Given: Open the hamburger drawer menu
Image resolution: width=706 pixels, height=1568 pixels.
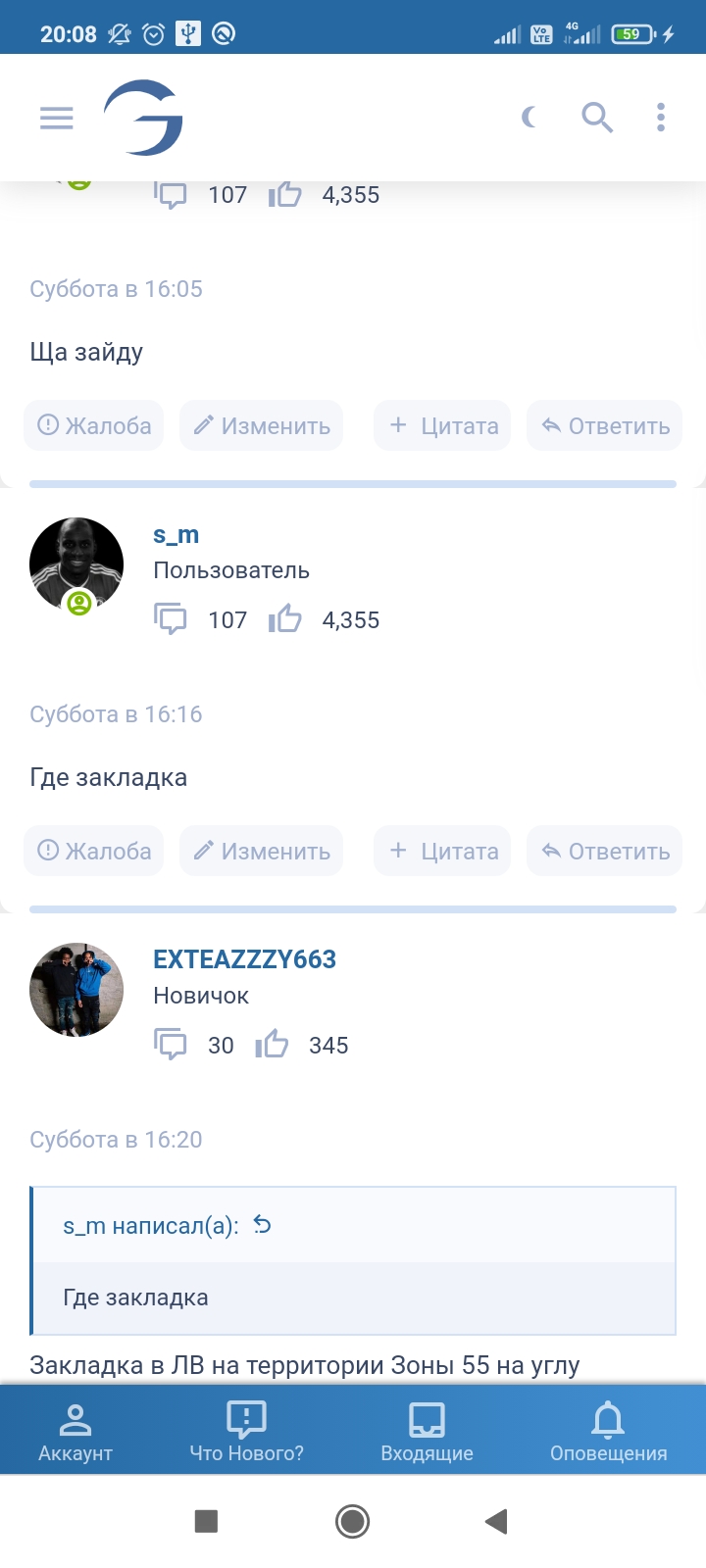Looking at the screenshot, I should [x=57, y=119].
